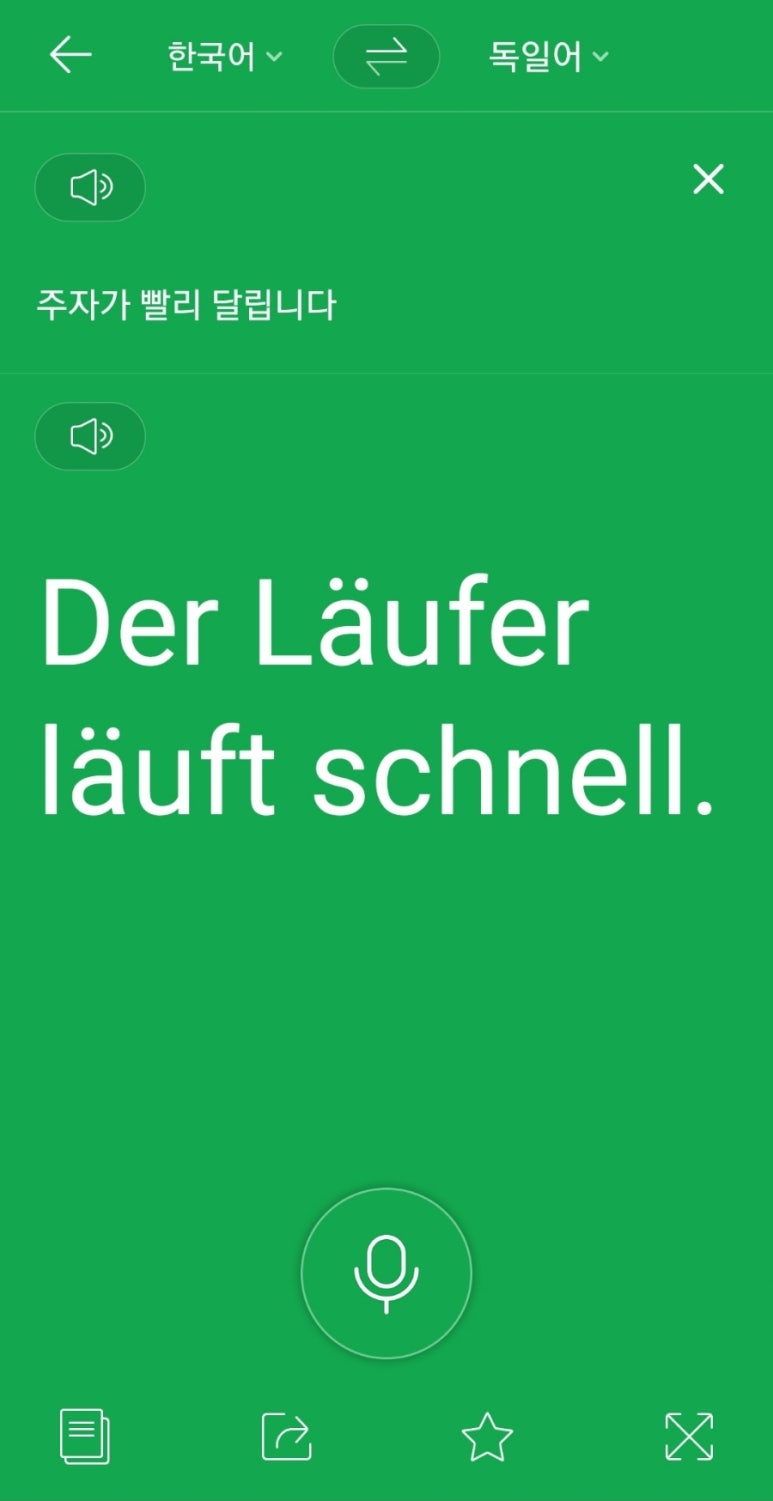Image resolution: width=773 pixels, height=1501 pixels.
Task: Edit the Korean source text field
Action: point(186,305)
